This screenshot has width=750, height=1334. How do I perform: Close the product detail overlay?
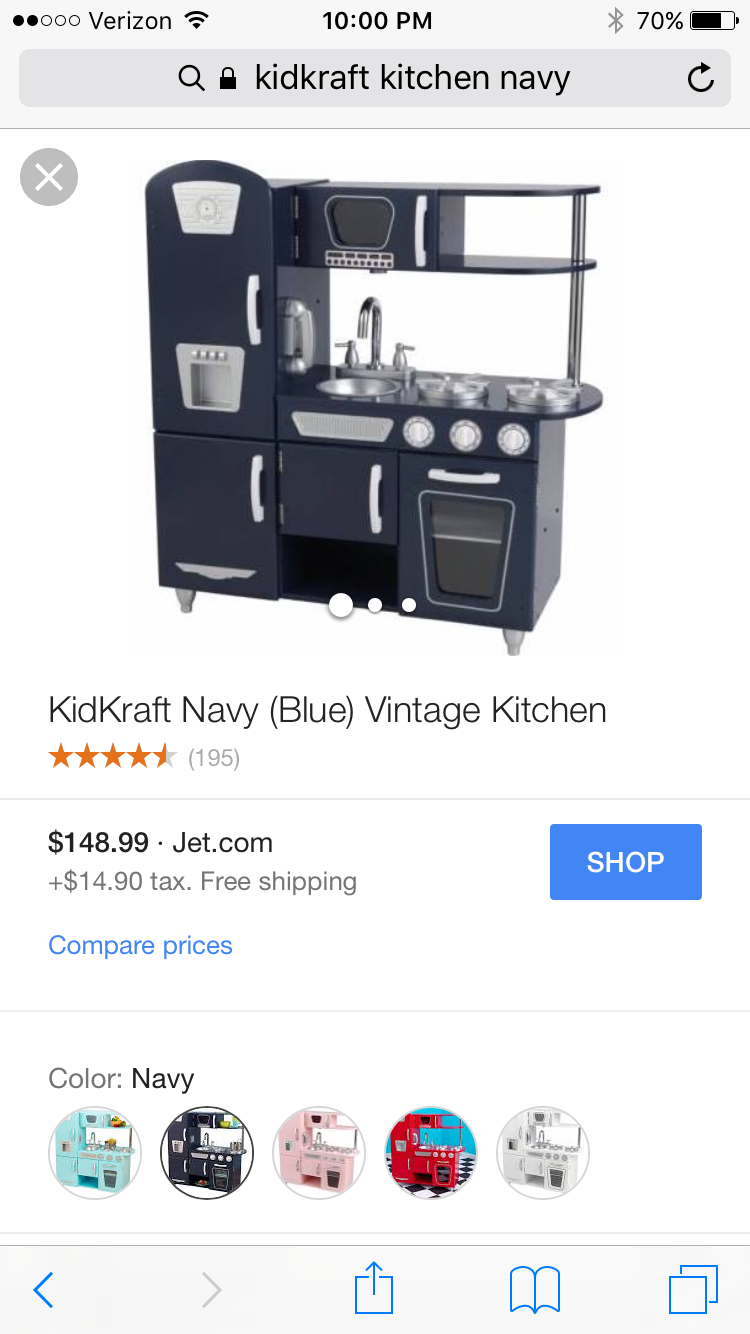click(48, 177)
